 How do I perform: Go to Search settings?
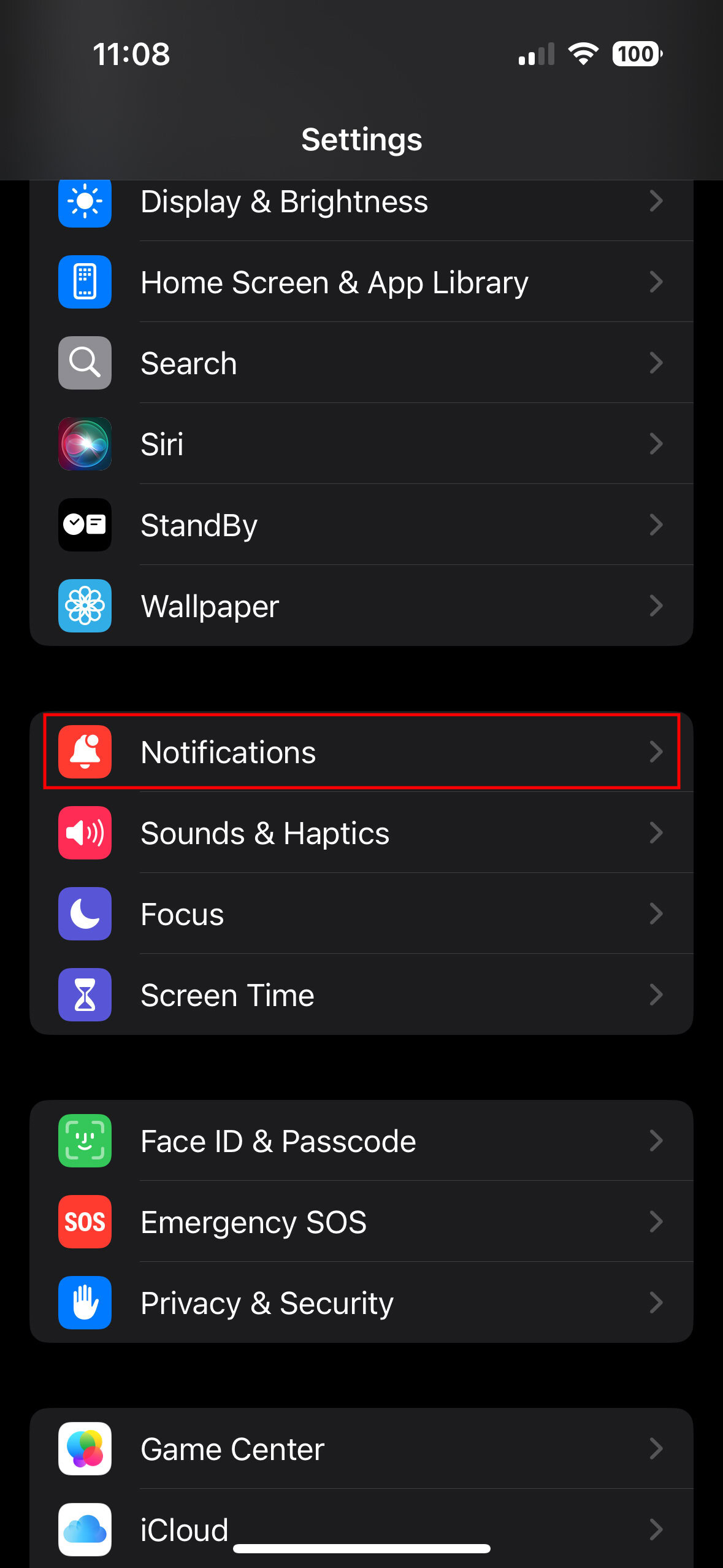pyautogui.click(x=361, y=363)
